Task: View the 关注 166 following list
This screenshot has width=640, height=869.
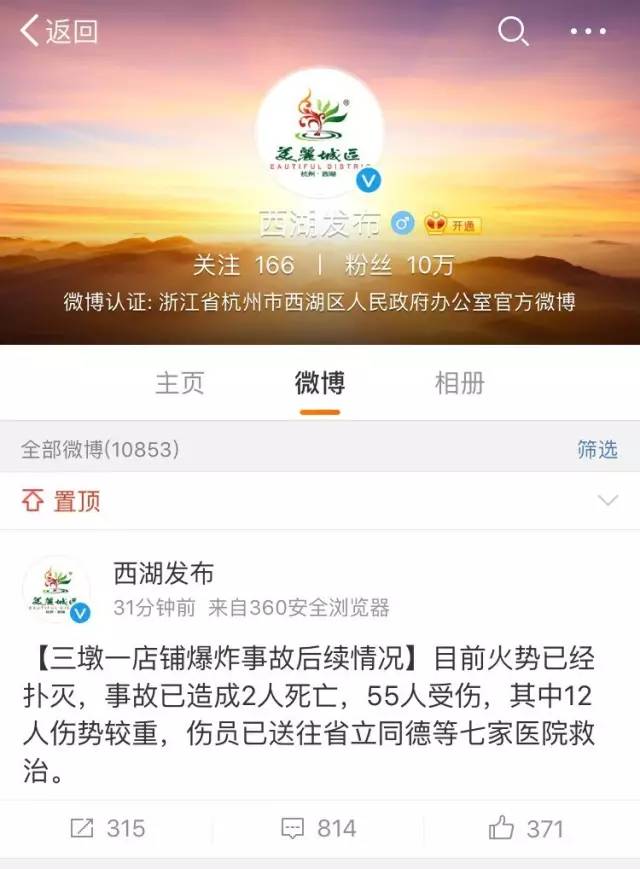Action: coord(243,265)
